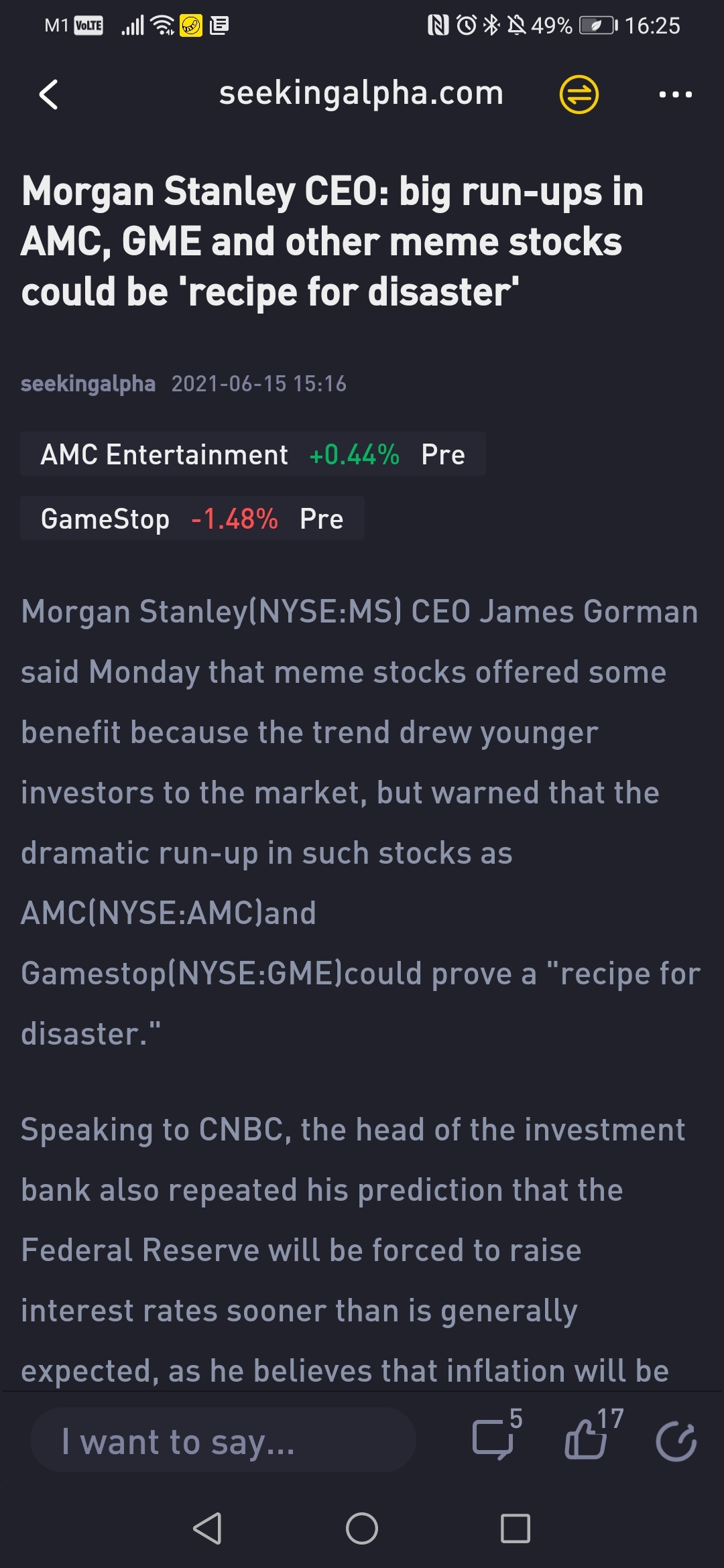Open the AMC Entertainment stock chip
Screen dimensions: 724x1568
click(253, 454)
